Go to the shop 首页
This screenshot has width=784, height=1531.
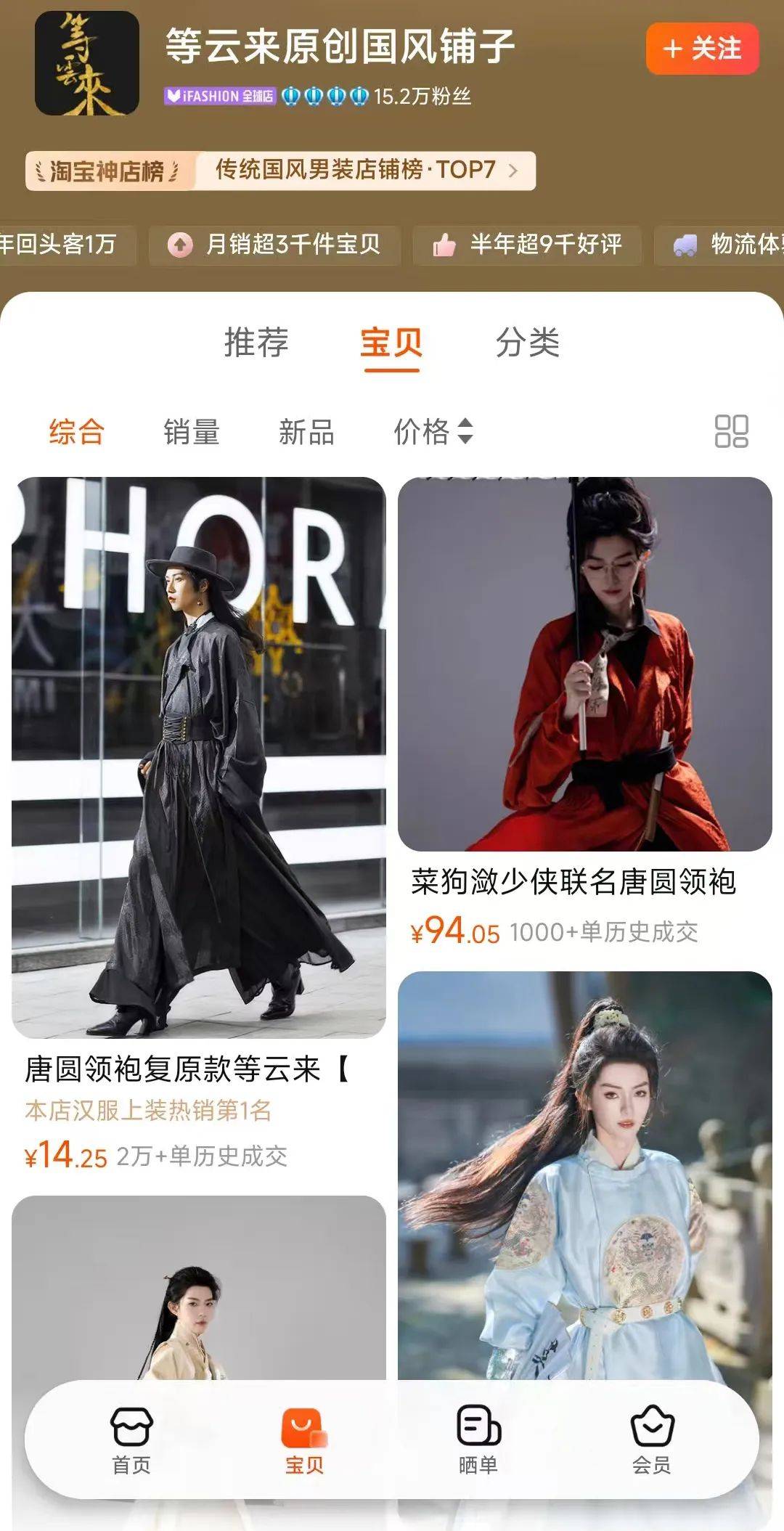[131, 1440]
